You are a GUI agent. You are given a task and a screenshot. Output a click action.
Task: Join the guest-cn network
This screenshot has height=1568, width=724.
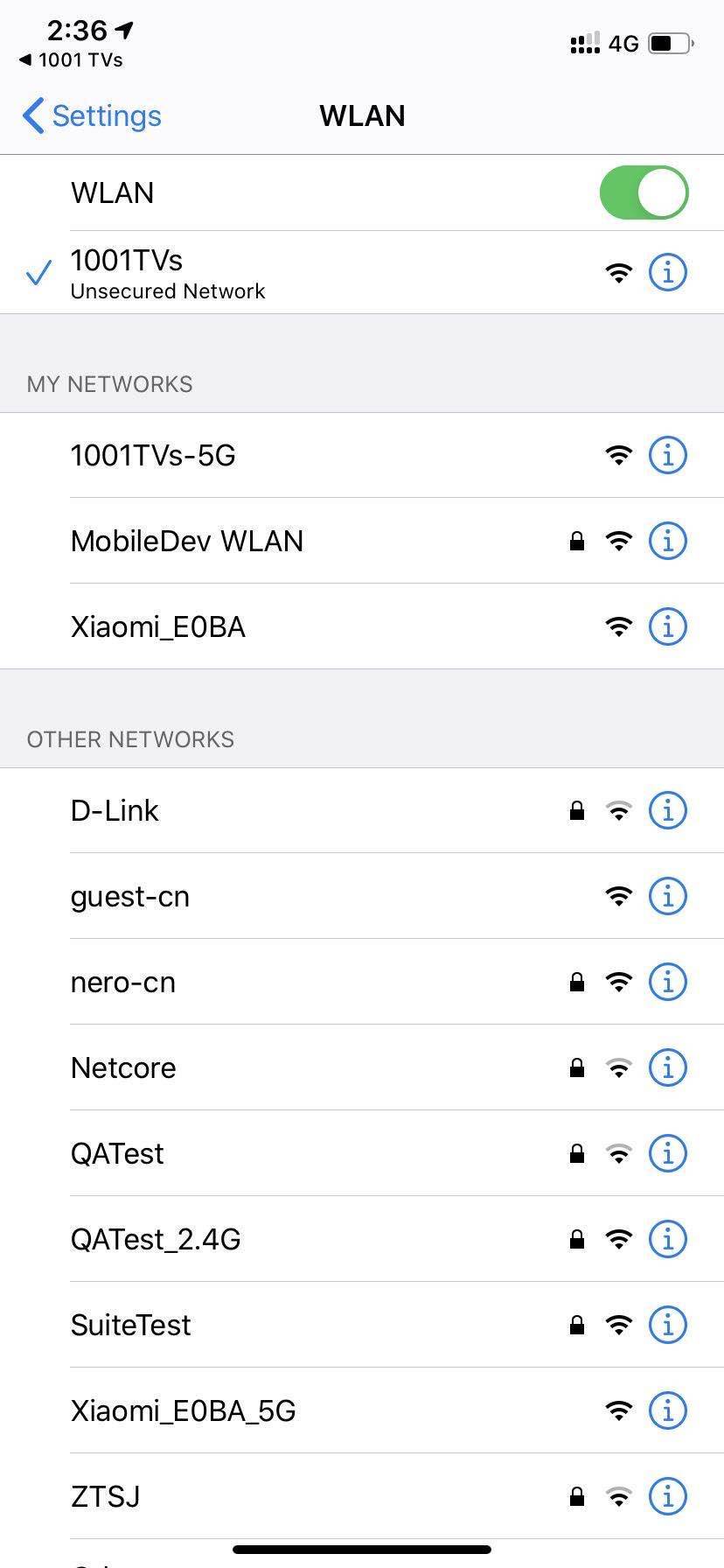362,896
